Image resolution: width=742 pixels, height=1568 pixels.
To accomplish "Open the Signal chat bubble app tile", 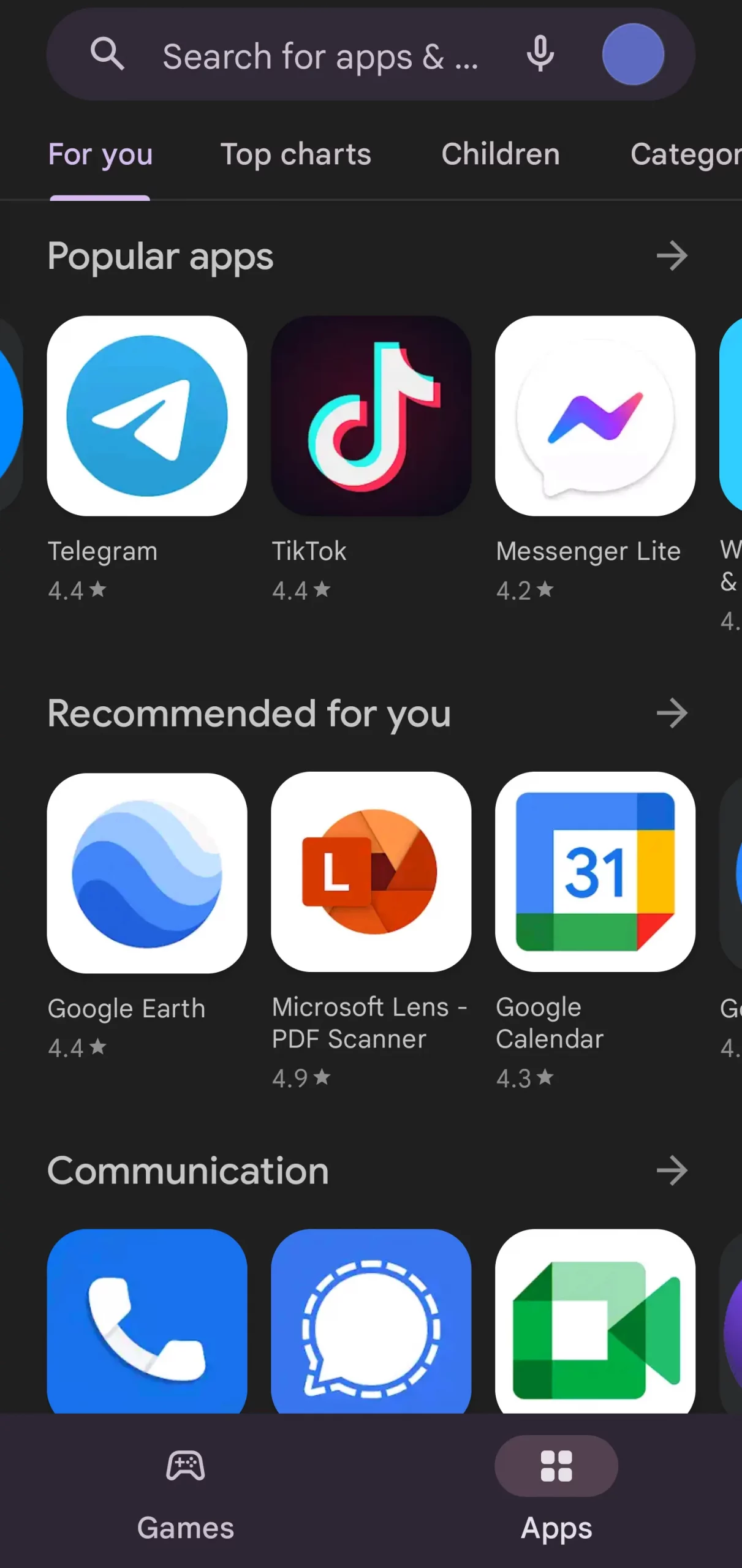I will 371,1322.
